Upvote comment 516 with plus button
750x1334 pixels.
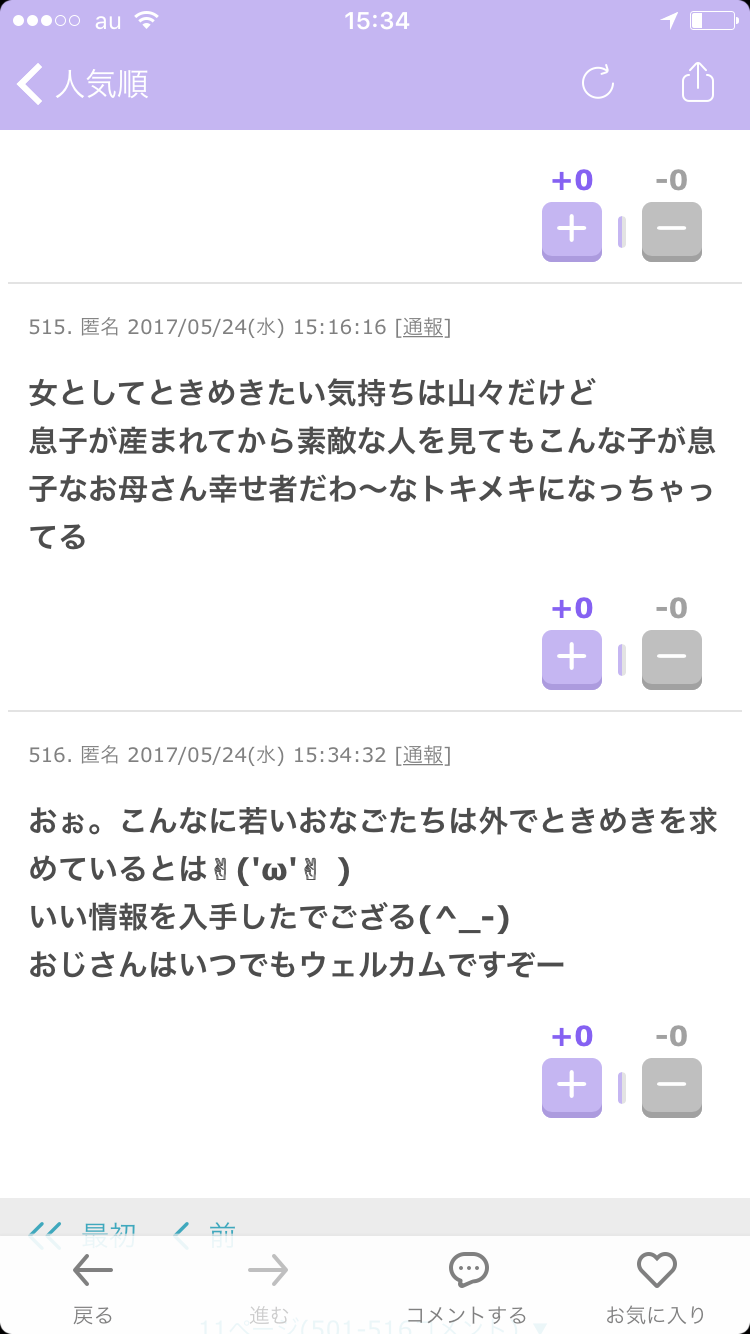coord(572,1087)
